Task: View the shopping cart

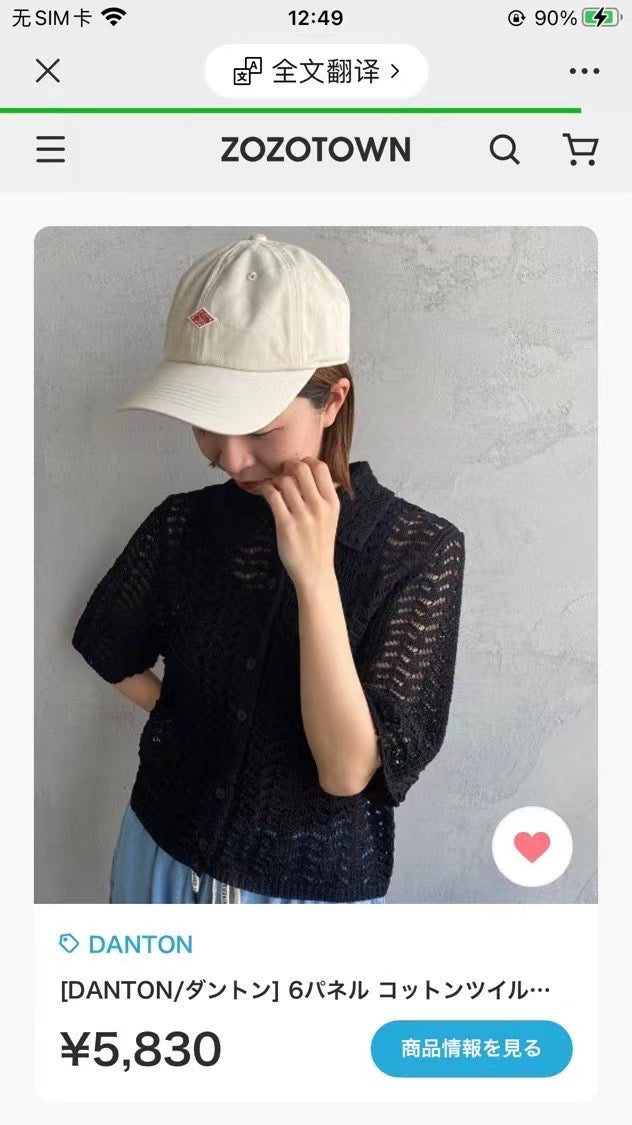Action: tap(580, 150)
